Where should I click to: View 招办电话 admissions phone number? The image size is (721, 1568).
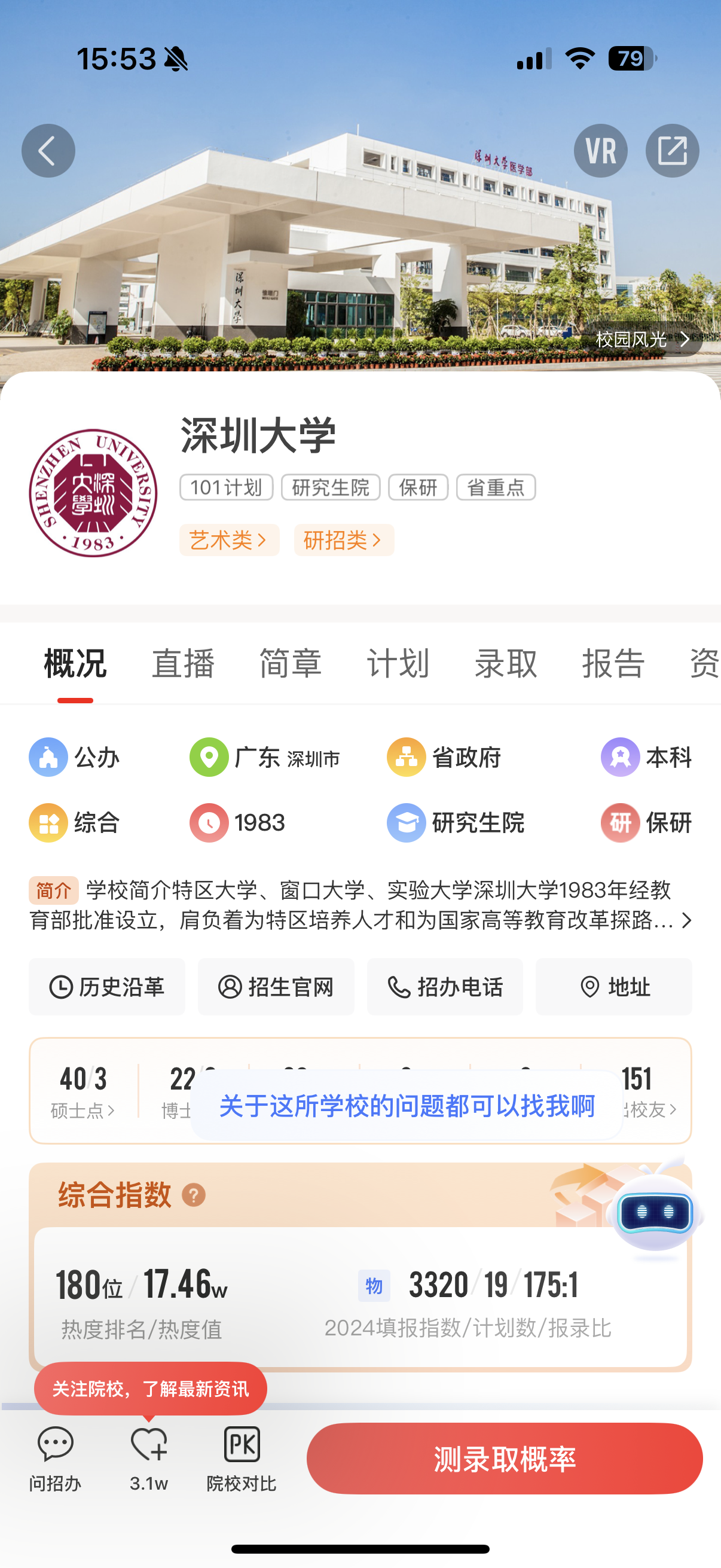(445, 987)
